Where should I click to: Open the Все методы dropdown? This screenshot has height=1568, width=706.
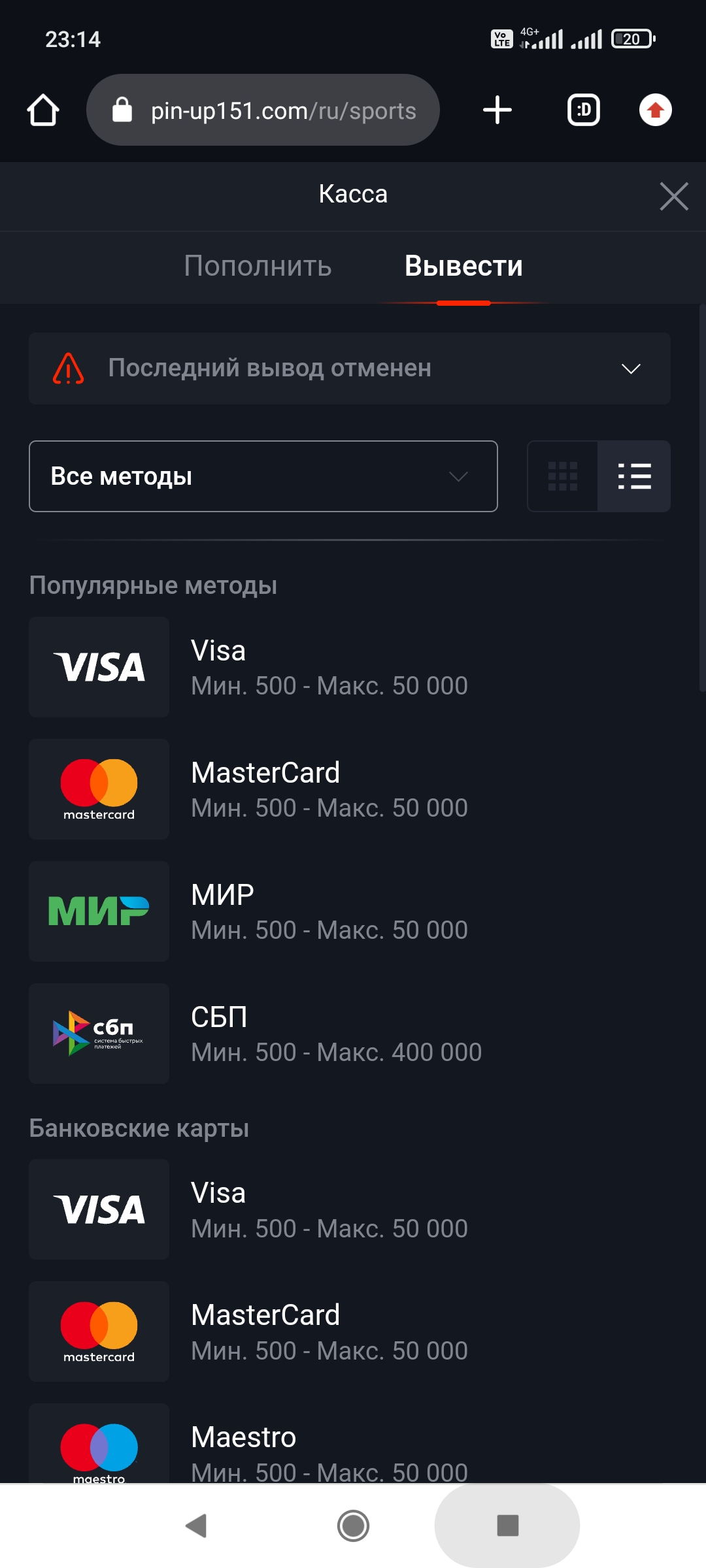[263, 476]
